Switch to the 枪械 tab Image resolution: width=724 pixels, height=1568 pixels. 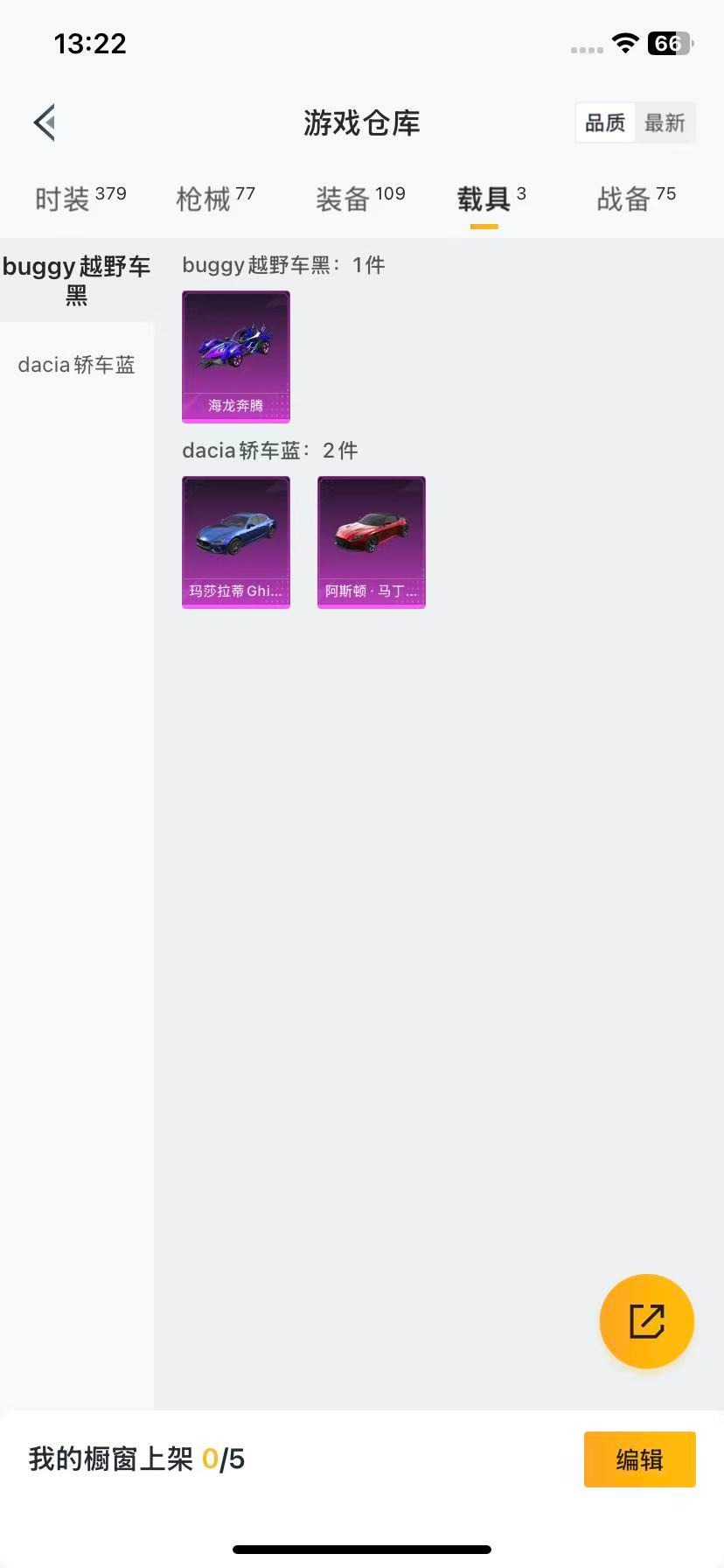[x=215, y=199]
